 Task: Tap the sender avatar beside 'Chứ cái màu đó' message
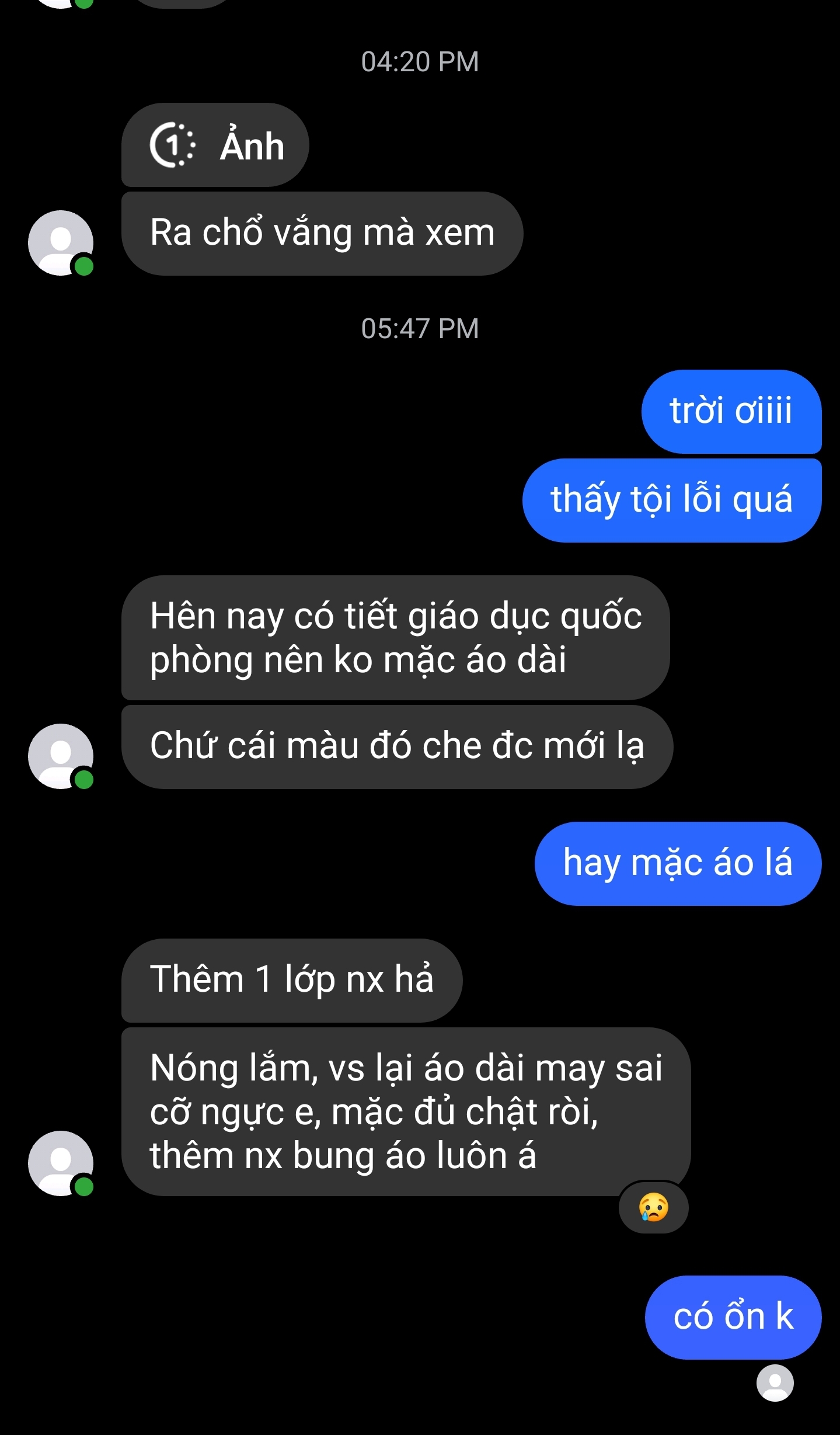pyautogui.click(x=61, y=756)
